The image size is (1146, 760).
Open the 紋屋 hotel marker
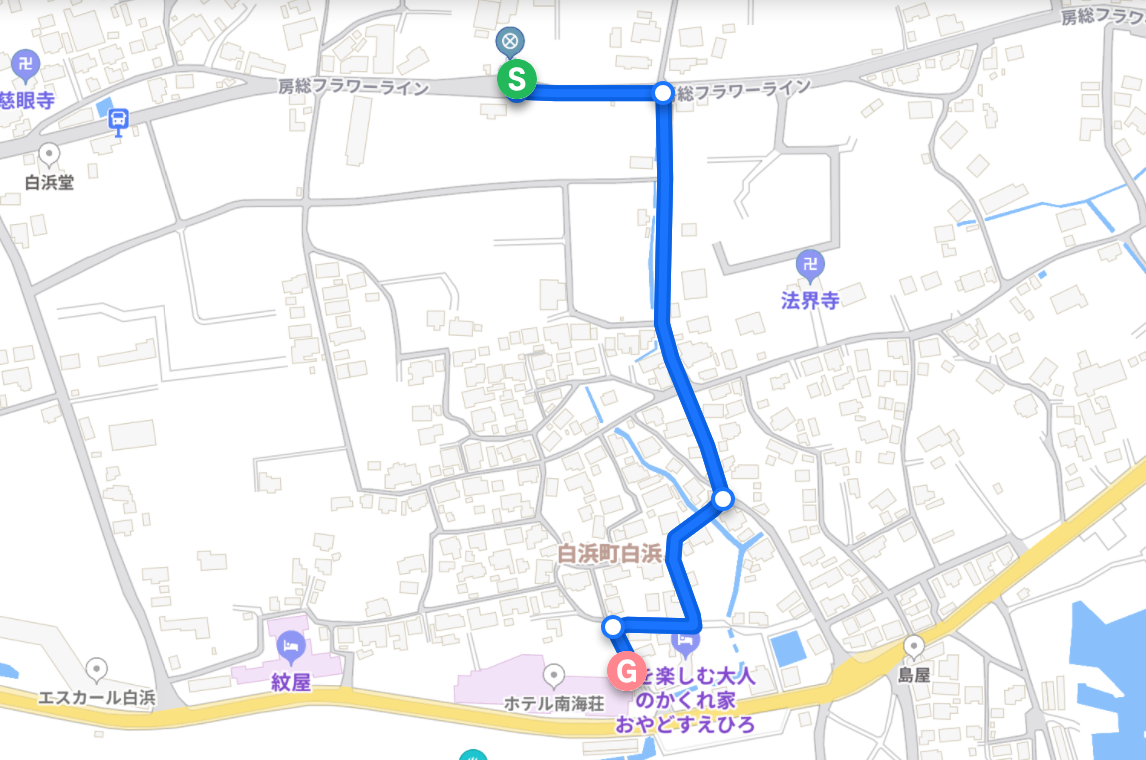pyautogui.click(x=292, y=645)
